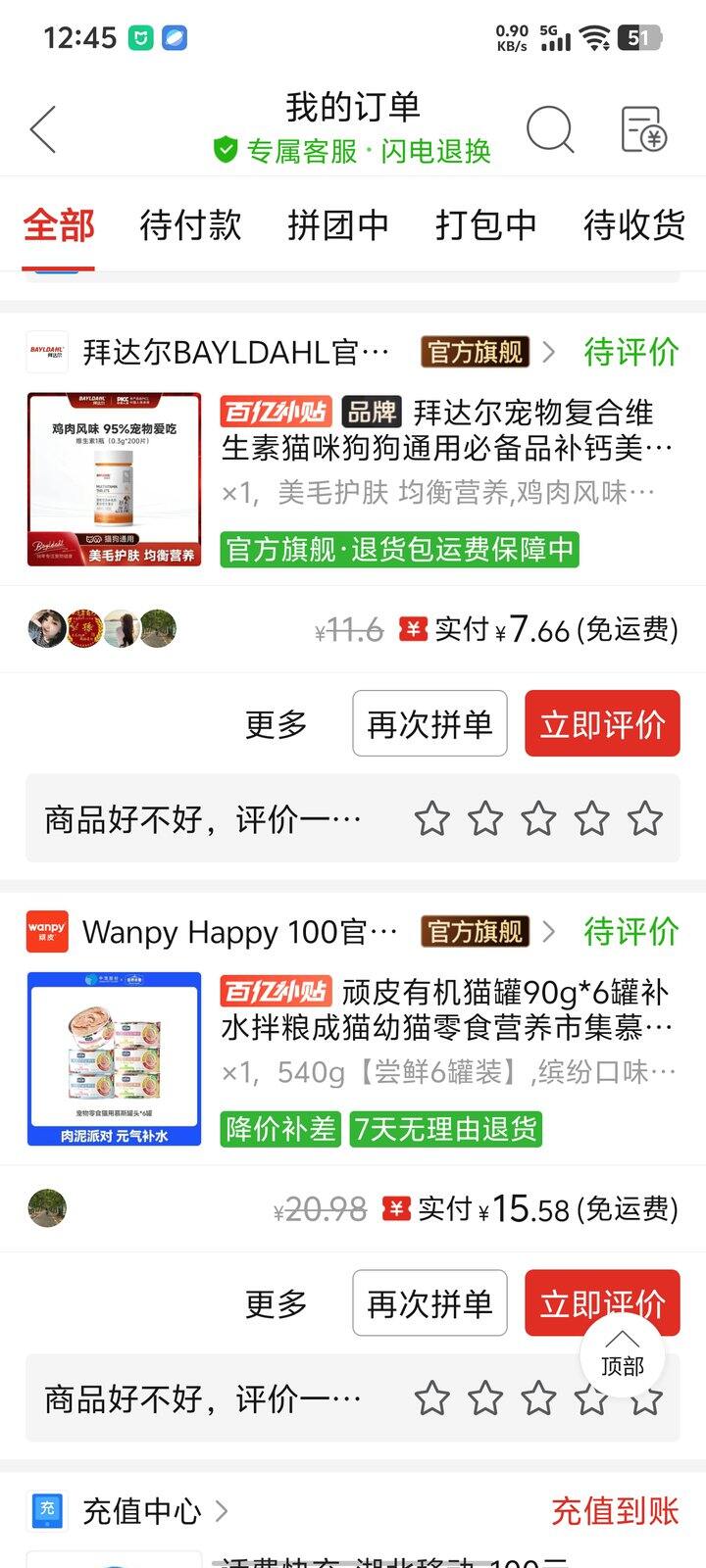Open the Wanpy store logo icon
Viewport: 706px width, 1568px height.
pyautogui.click(x=45, y=931)
